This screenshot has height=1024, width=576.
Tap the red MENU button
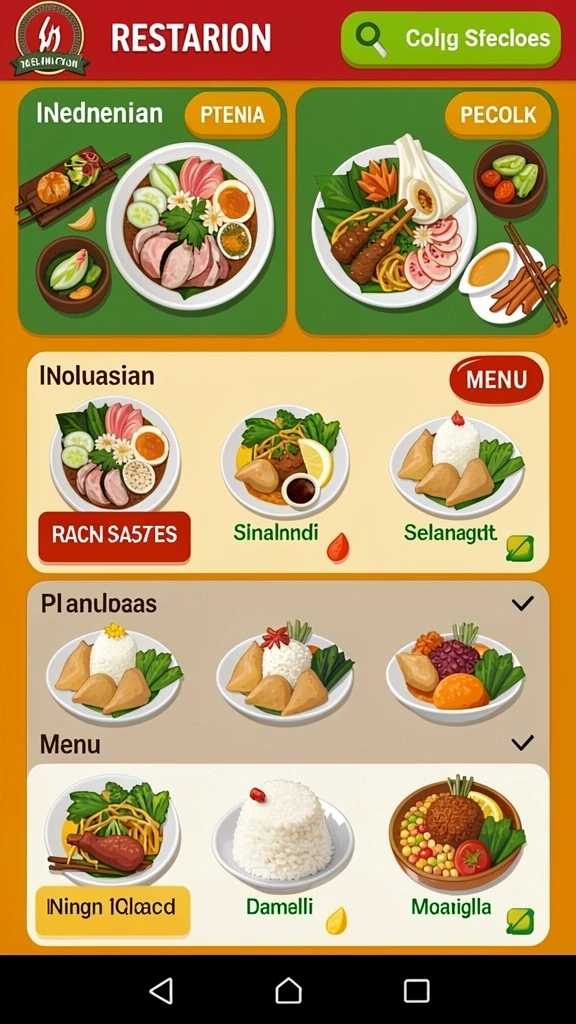496,379
